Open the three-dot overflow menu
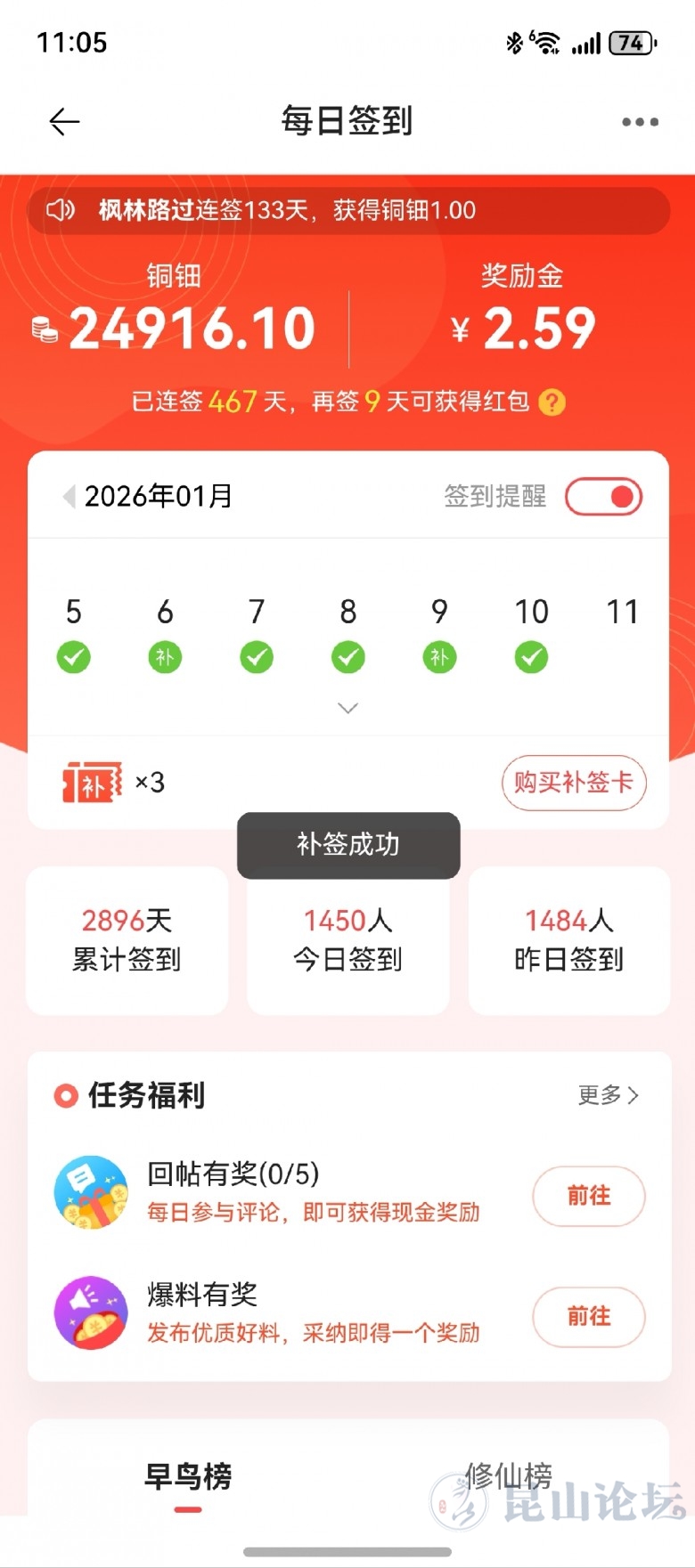Viewport: 695px width, 1568px height. point(640,122)
